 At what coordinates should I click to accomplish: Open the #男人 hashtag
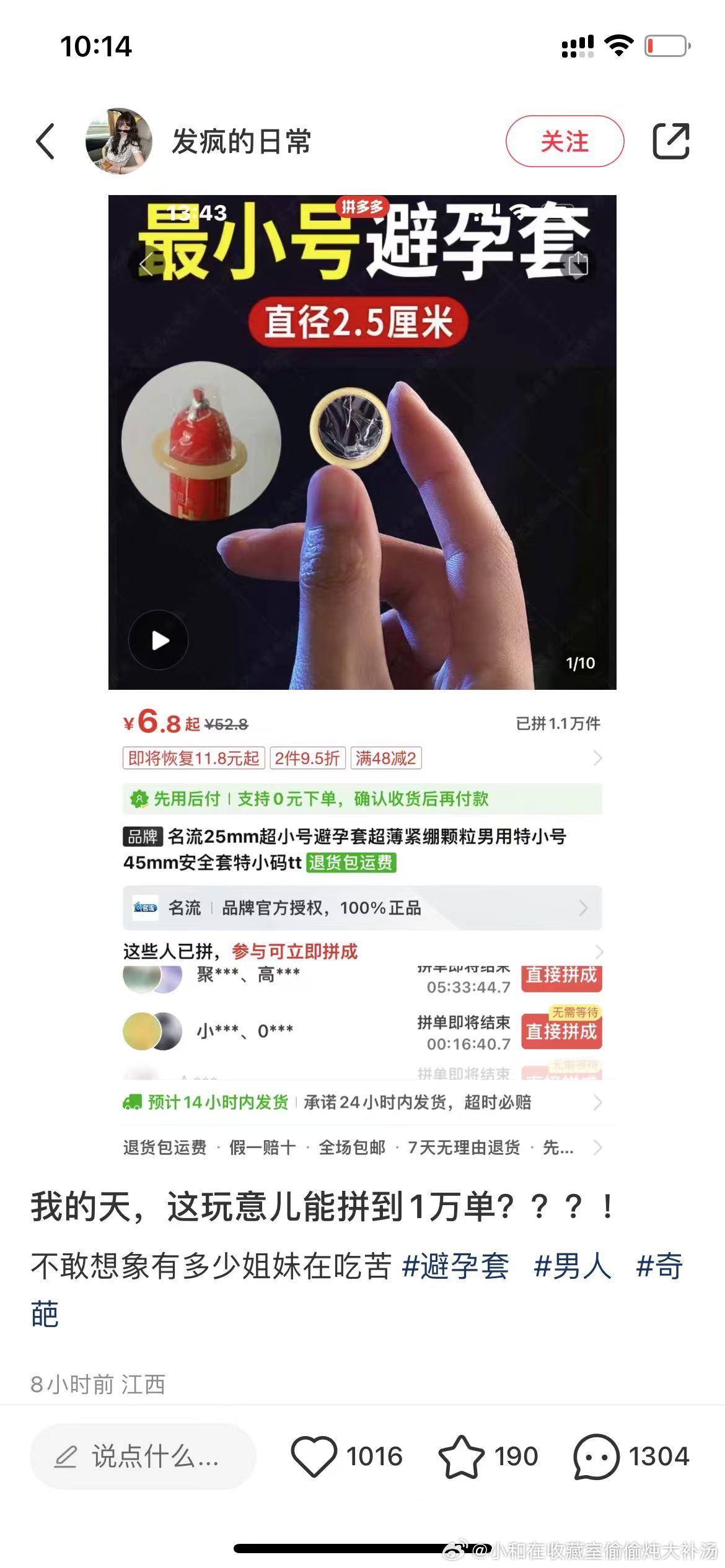[572, 1266]
